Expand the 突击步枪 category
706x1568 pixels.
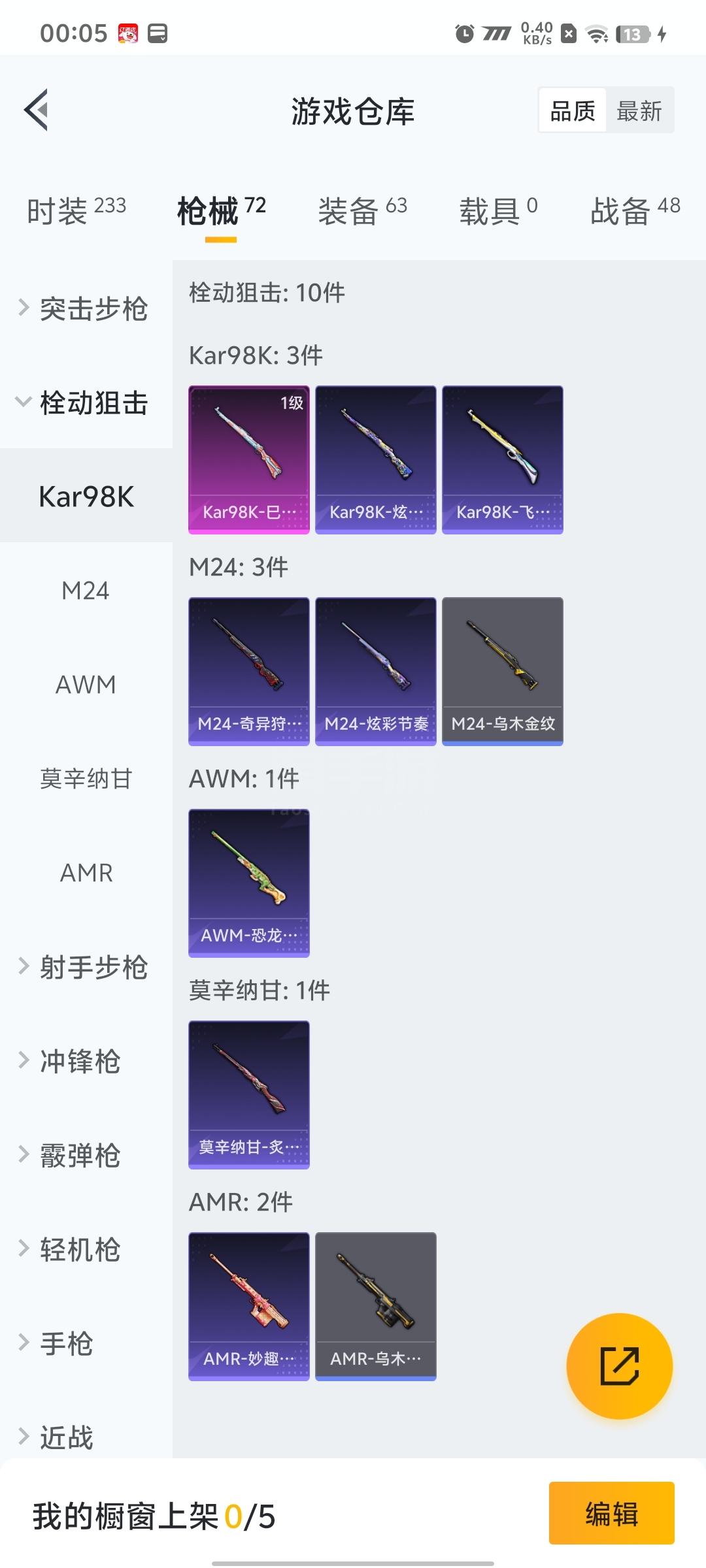tap(85, 308)
